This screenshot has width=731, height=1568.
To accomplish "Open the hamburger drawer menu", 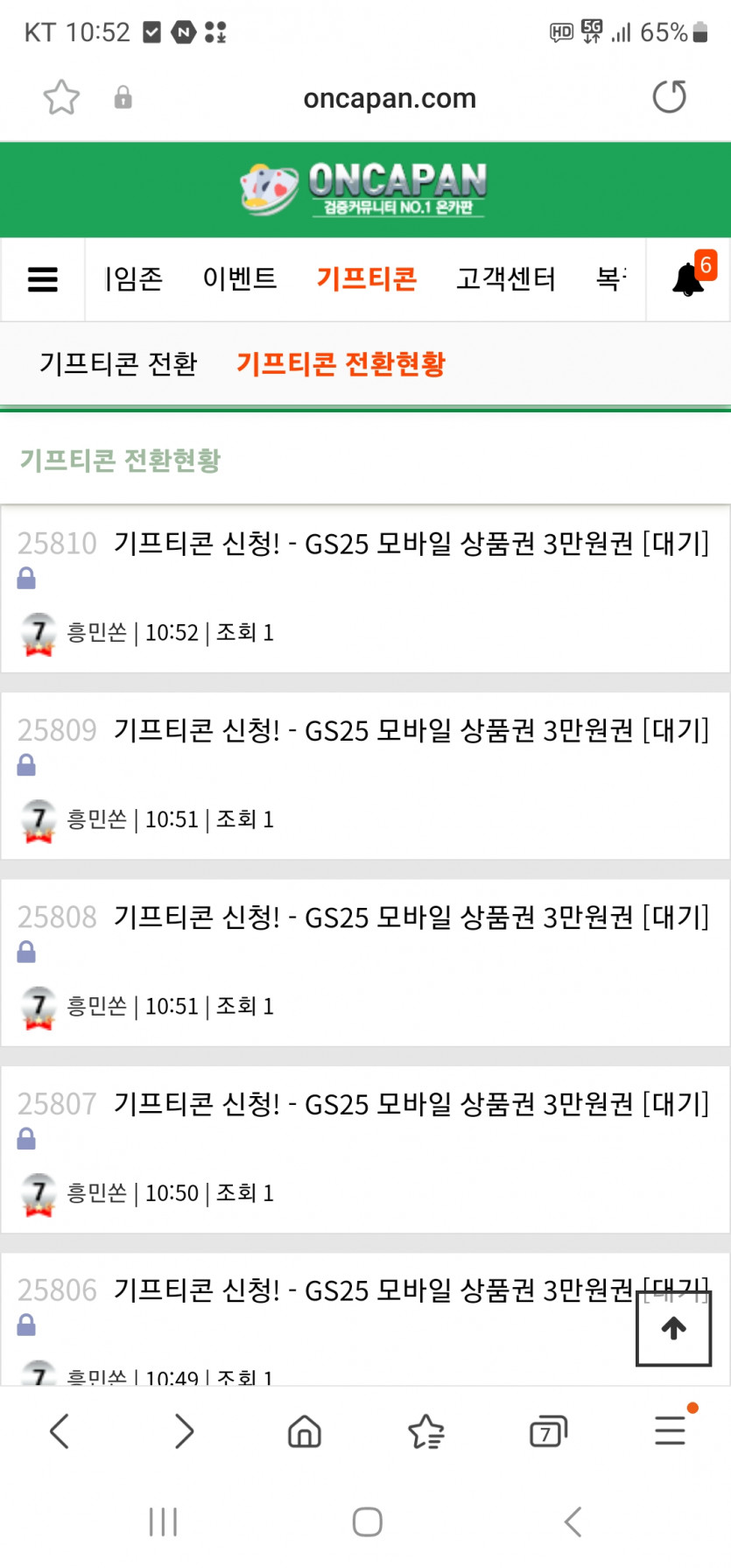I will [43, 279].
